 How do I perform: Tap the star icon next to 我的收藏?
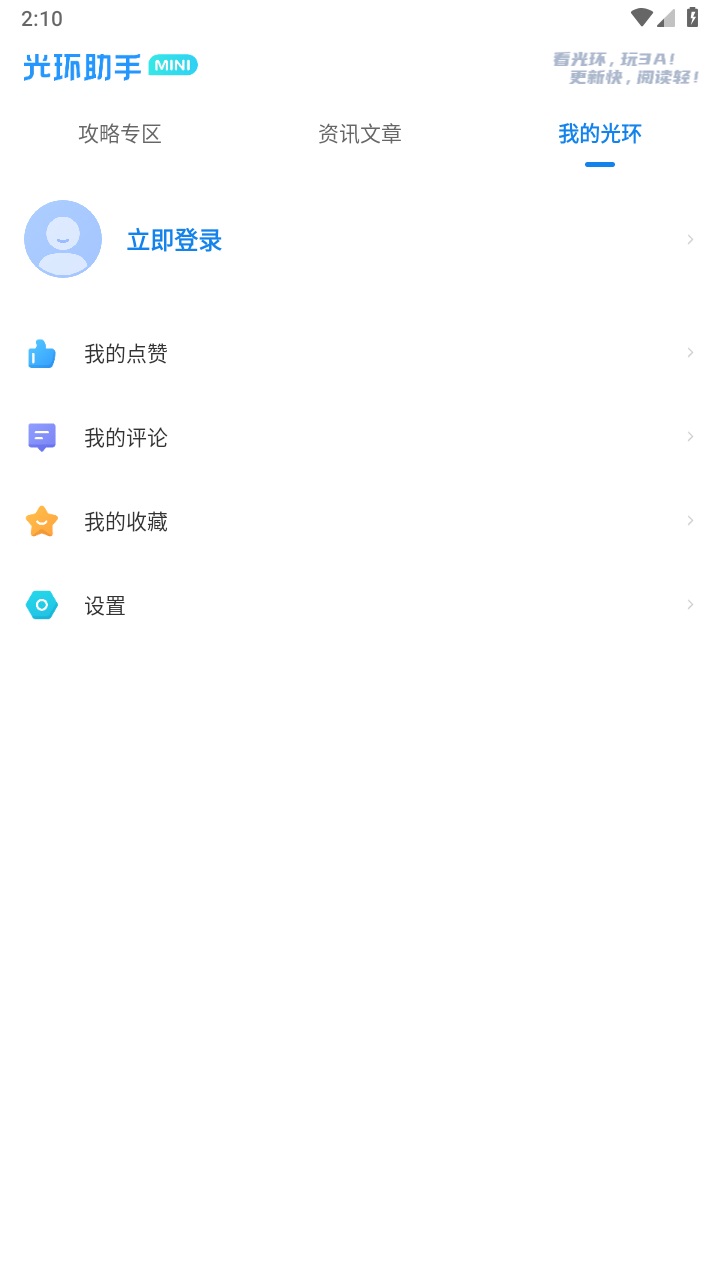(40, 521)
